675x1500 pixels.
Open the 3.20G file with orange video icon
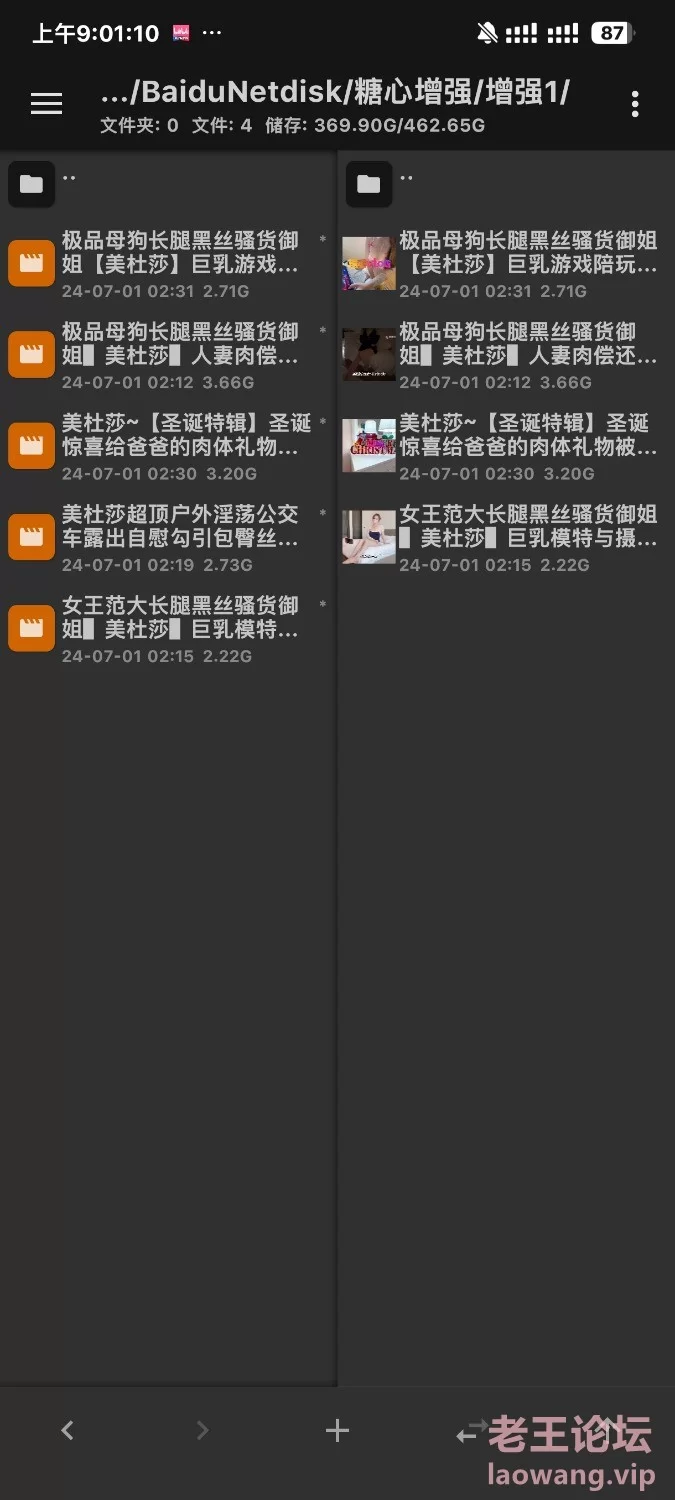(x=168, y=447)
